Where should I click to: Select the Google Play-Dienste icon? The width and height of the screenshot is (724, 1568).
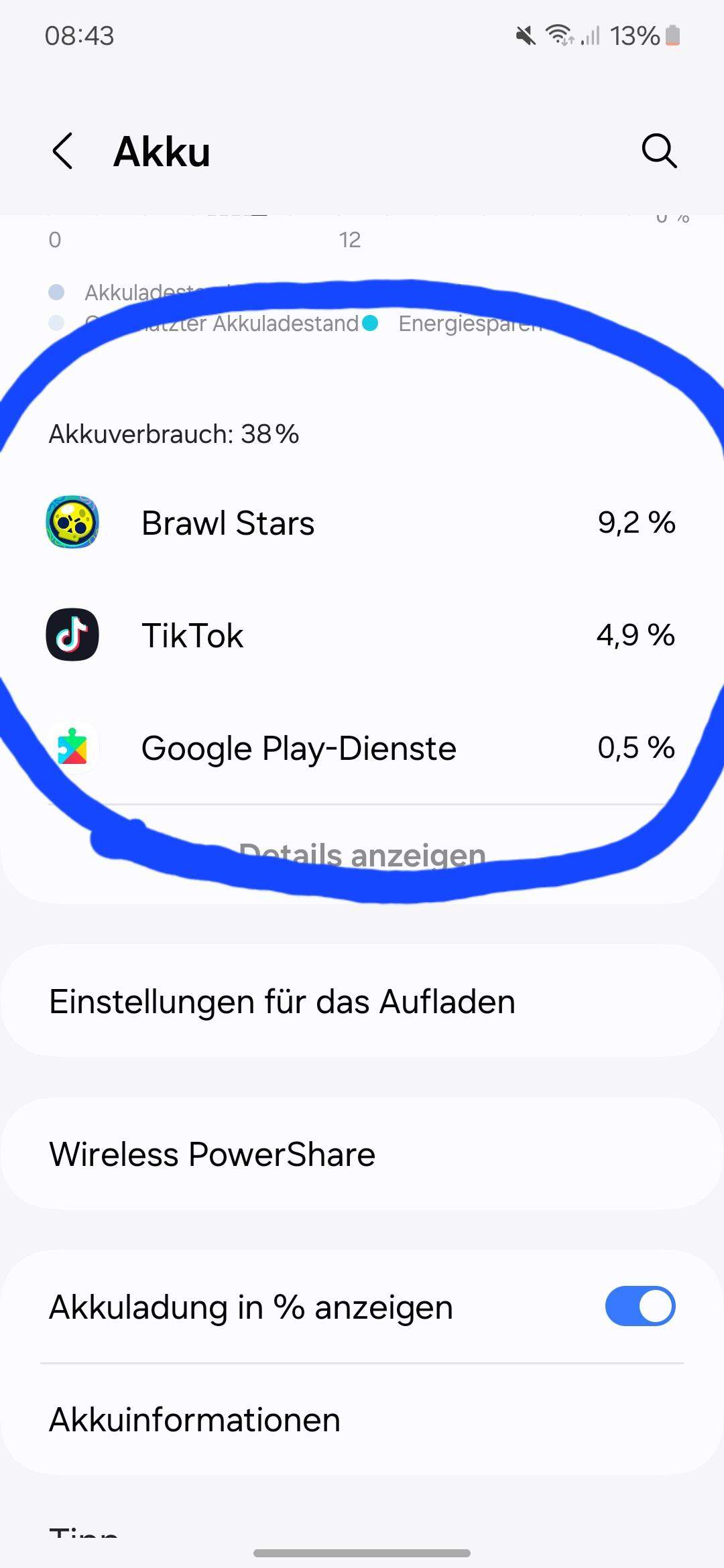(x=72, y=748)
